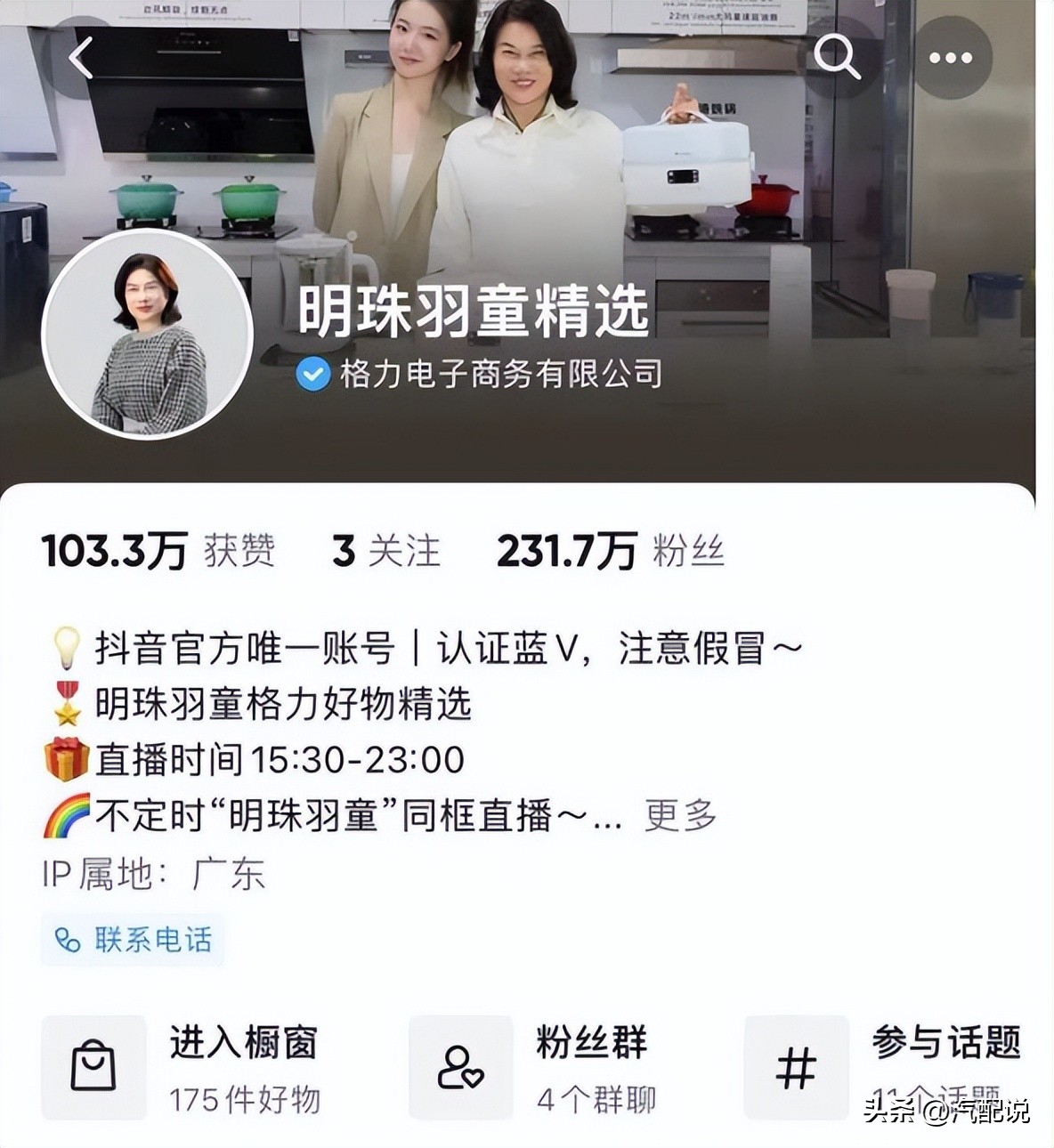Open the three-dot more options menu
Image resolution: width=1054 pixels, height=1148 pixels.
coord(952,55)
